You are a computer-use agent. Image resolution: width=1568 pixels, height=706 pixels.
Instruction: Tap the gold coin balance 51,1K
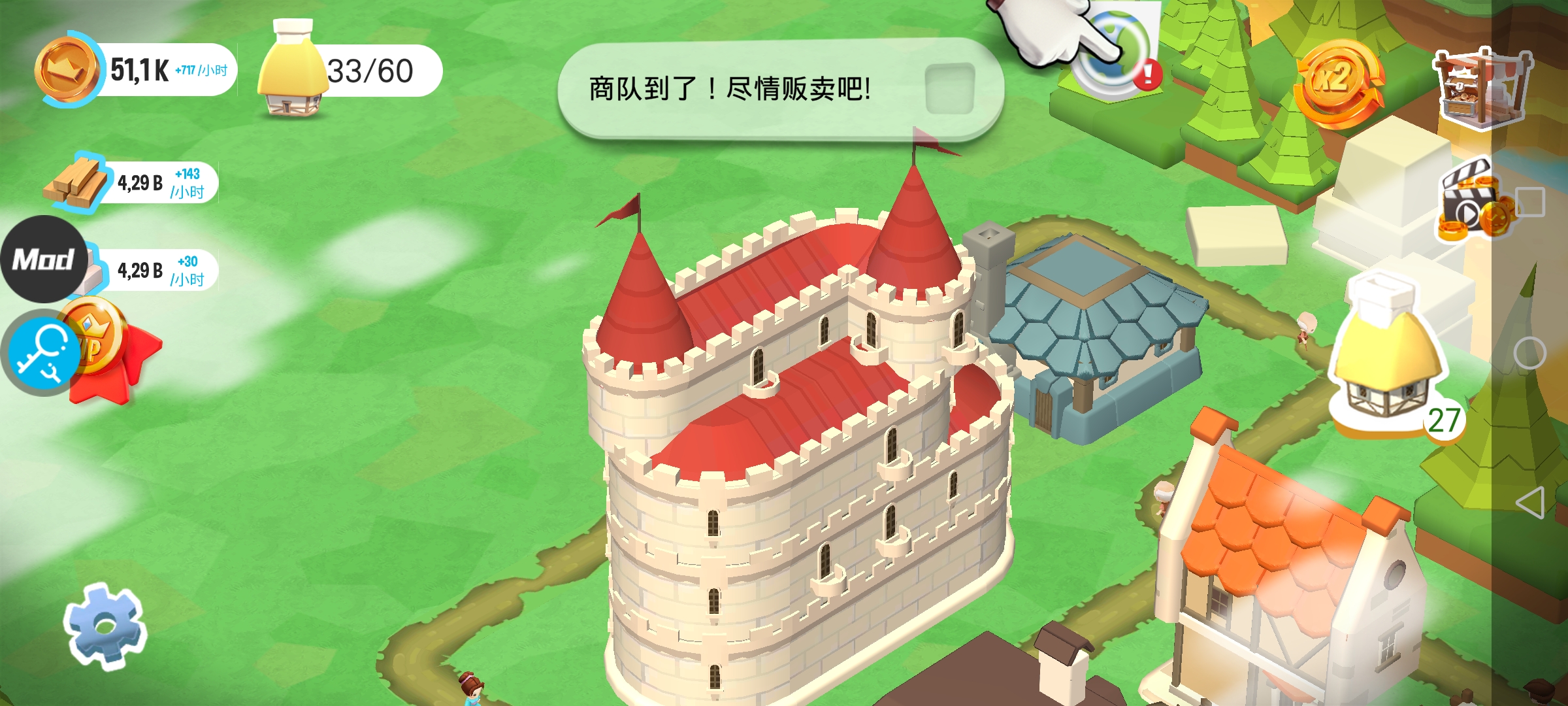tap(137, 70)
